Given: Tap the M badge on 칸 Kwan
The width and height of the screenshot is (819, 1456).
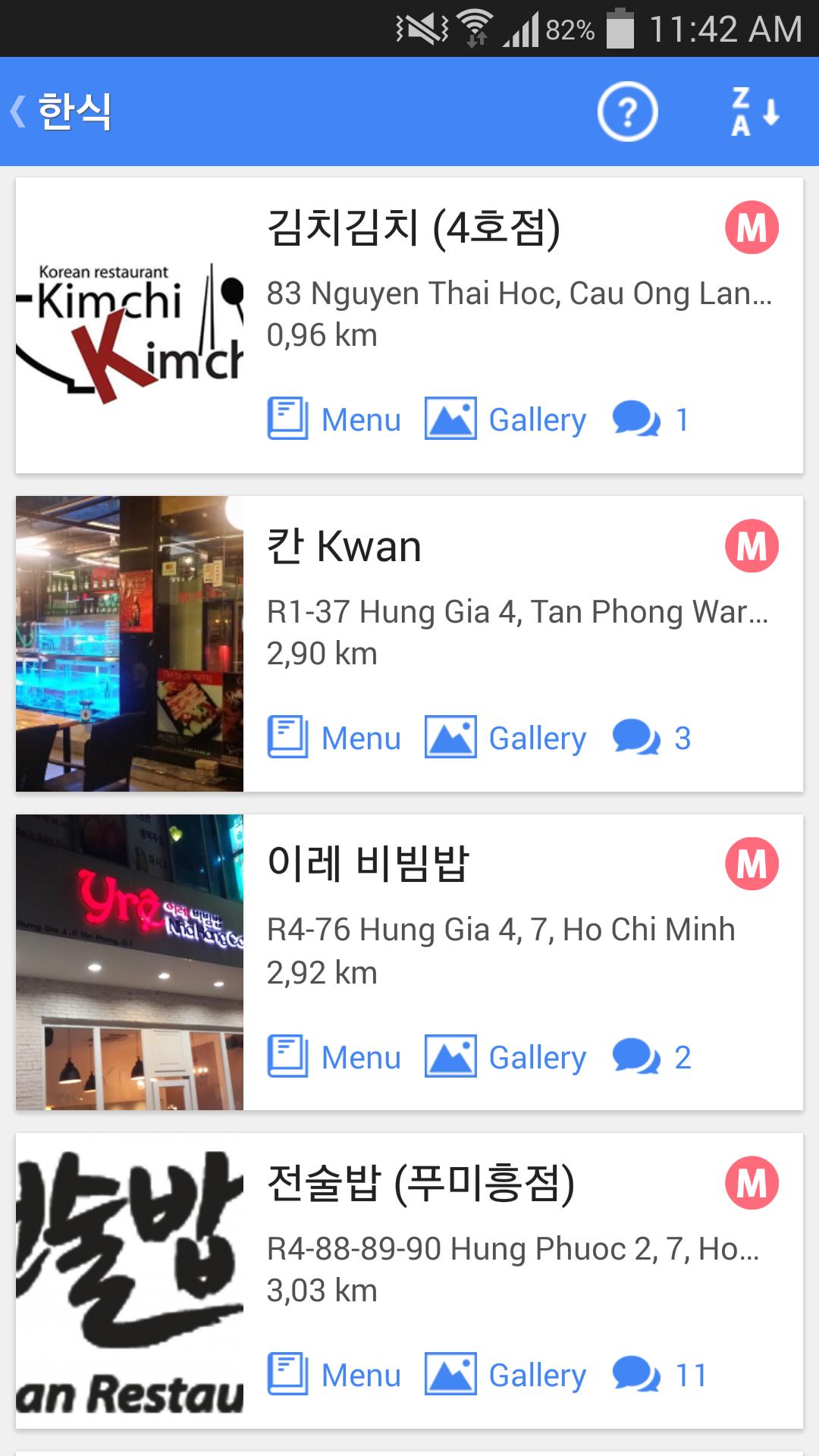Looking at the screenshot, I should (752, 546).
